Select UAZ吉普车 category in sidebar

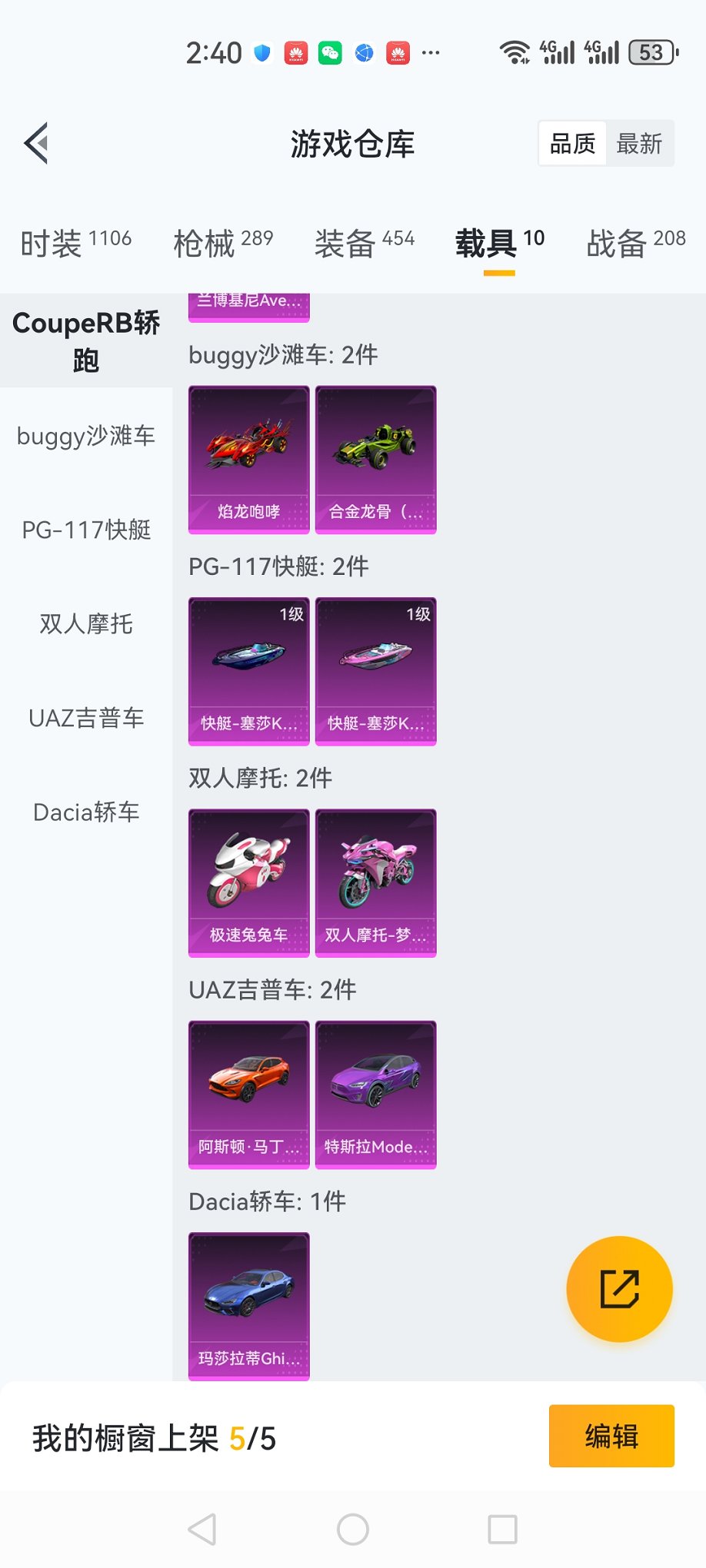click(86, 718)
